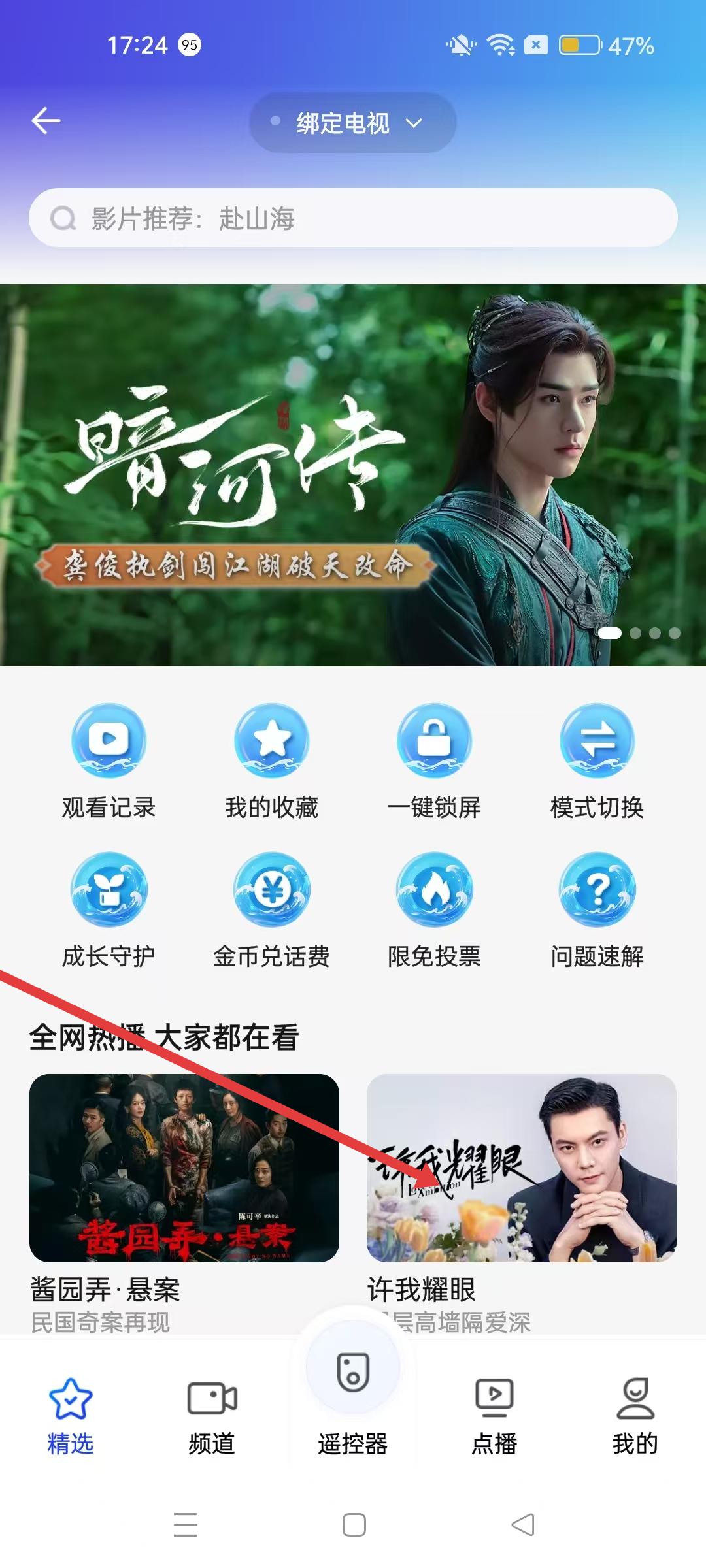The height and width of the screenshot is (1568, 706).
Task: Open the 许我耀眼 video card
Action: [521, 1168]
